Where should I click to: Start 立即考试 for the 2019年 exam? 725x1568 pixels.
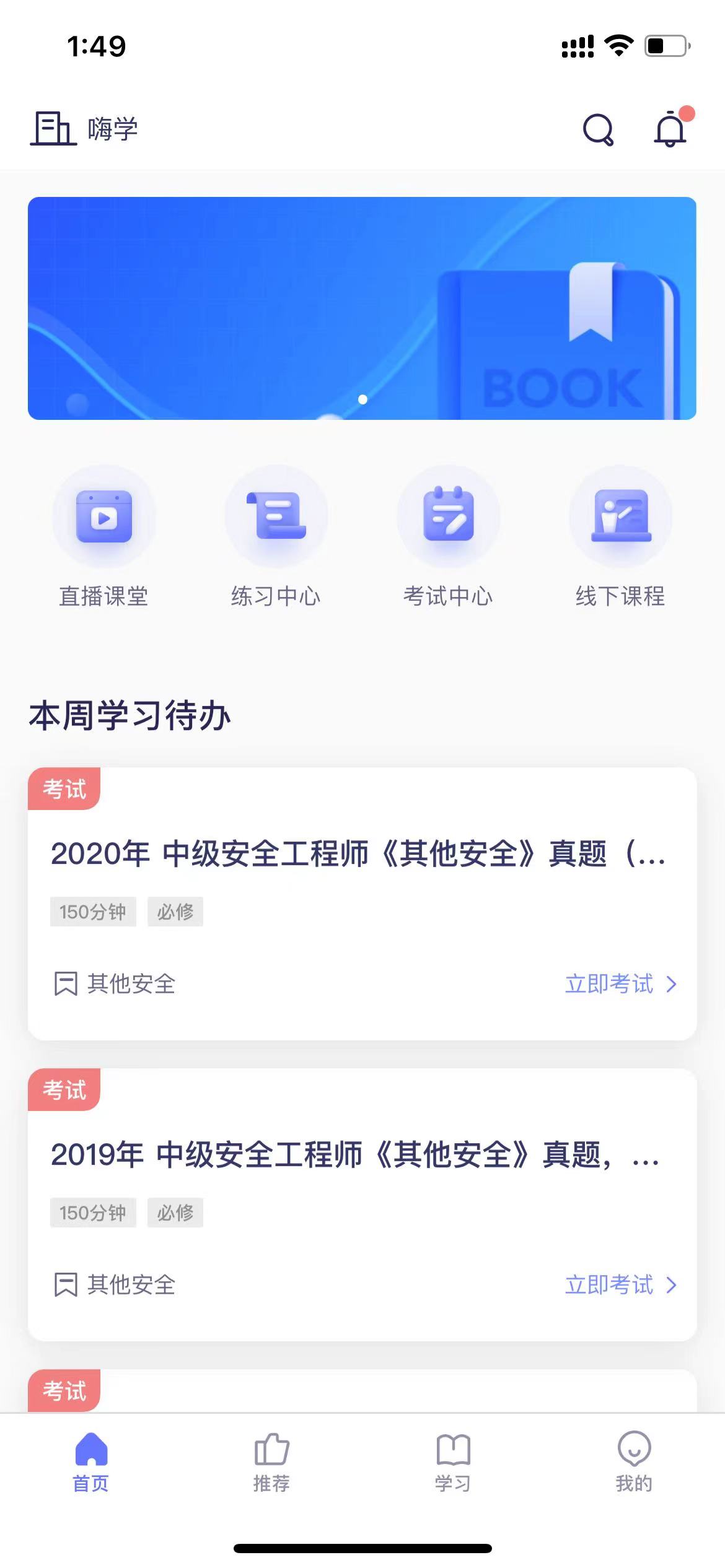620,1285
